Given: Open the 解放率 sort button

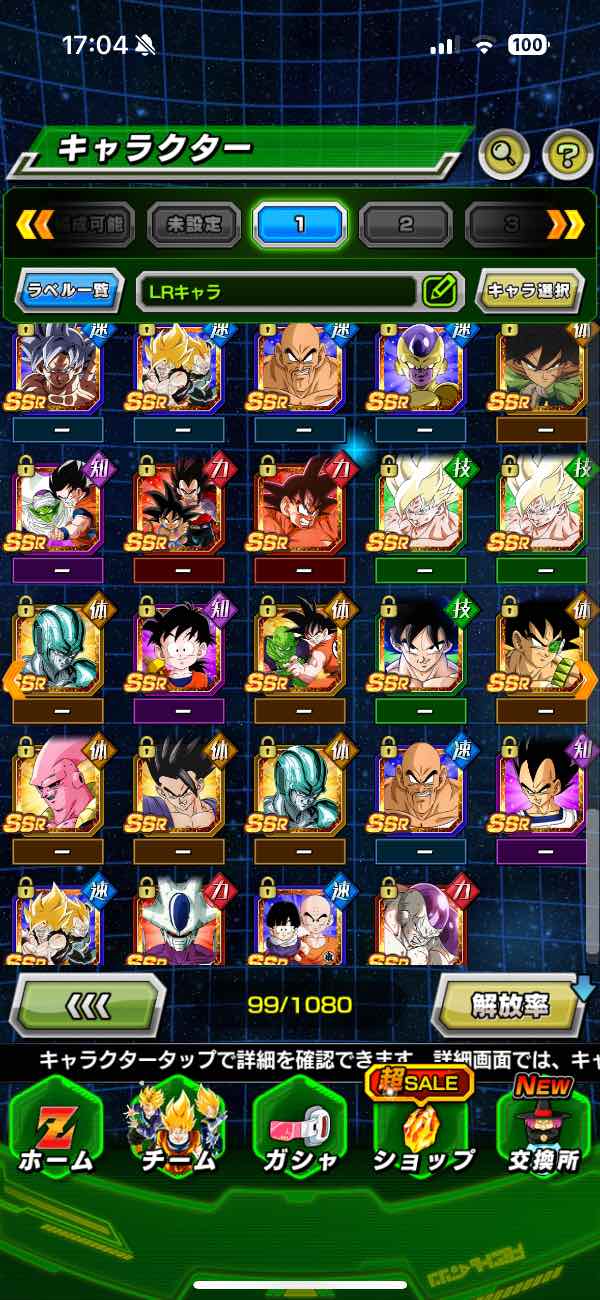Looking at the screenshot, I should point(510,1003).
